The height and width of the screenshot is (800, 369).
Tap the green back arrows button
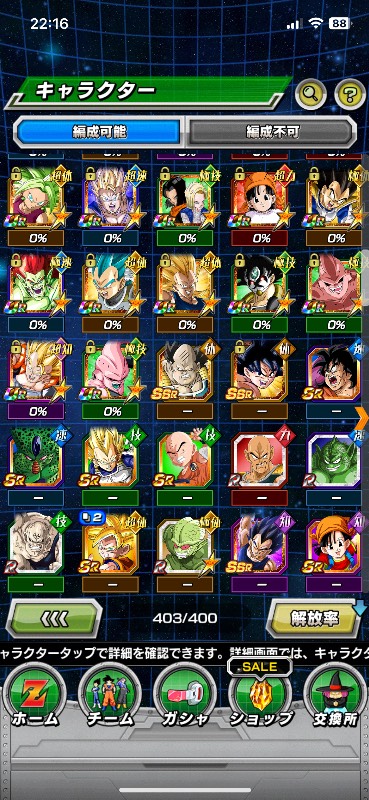pos(54,618)
